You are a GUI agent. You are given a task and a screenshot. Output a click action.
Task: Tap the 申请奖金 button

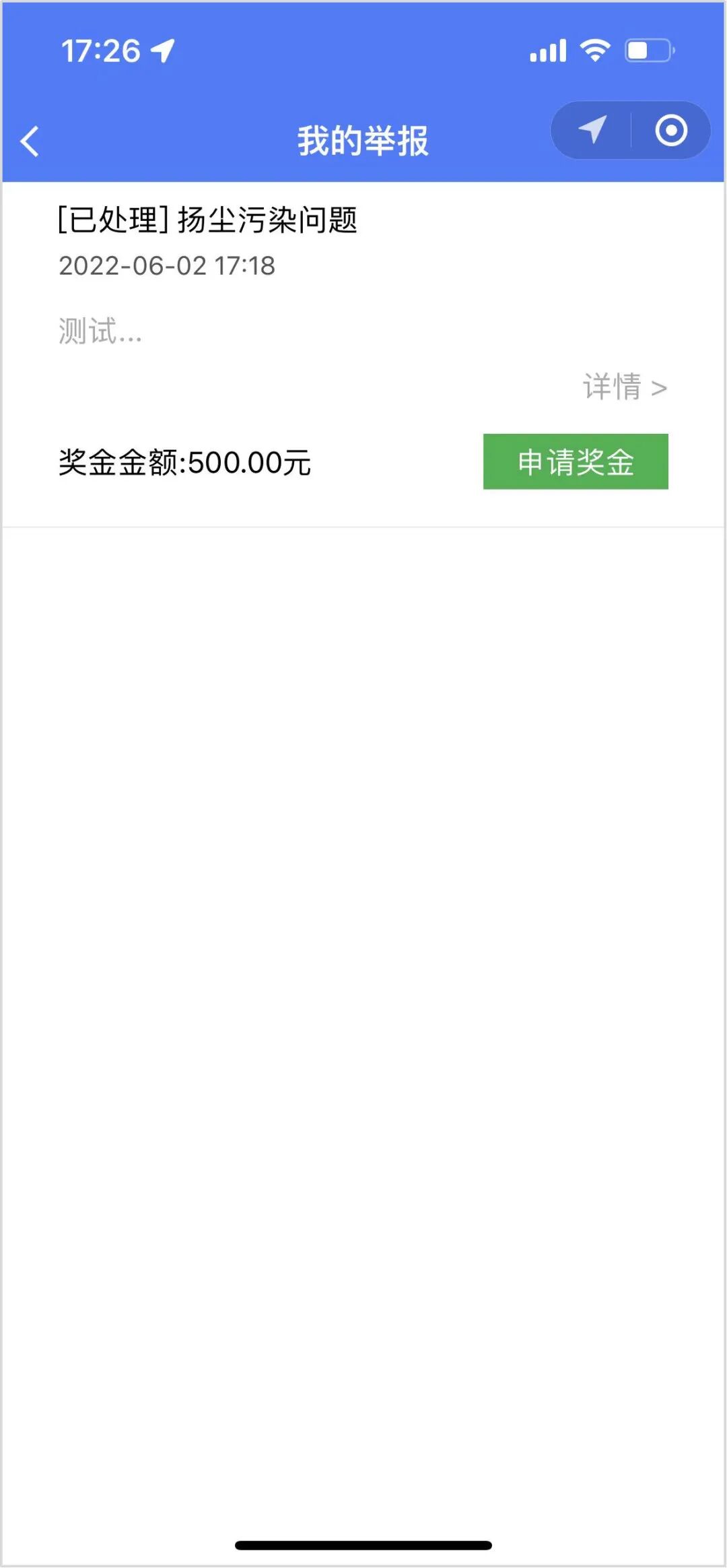[x=576, y=462]
